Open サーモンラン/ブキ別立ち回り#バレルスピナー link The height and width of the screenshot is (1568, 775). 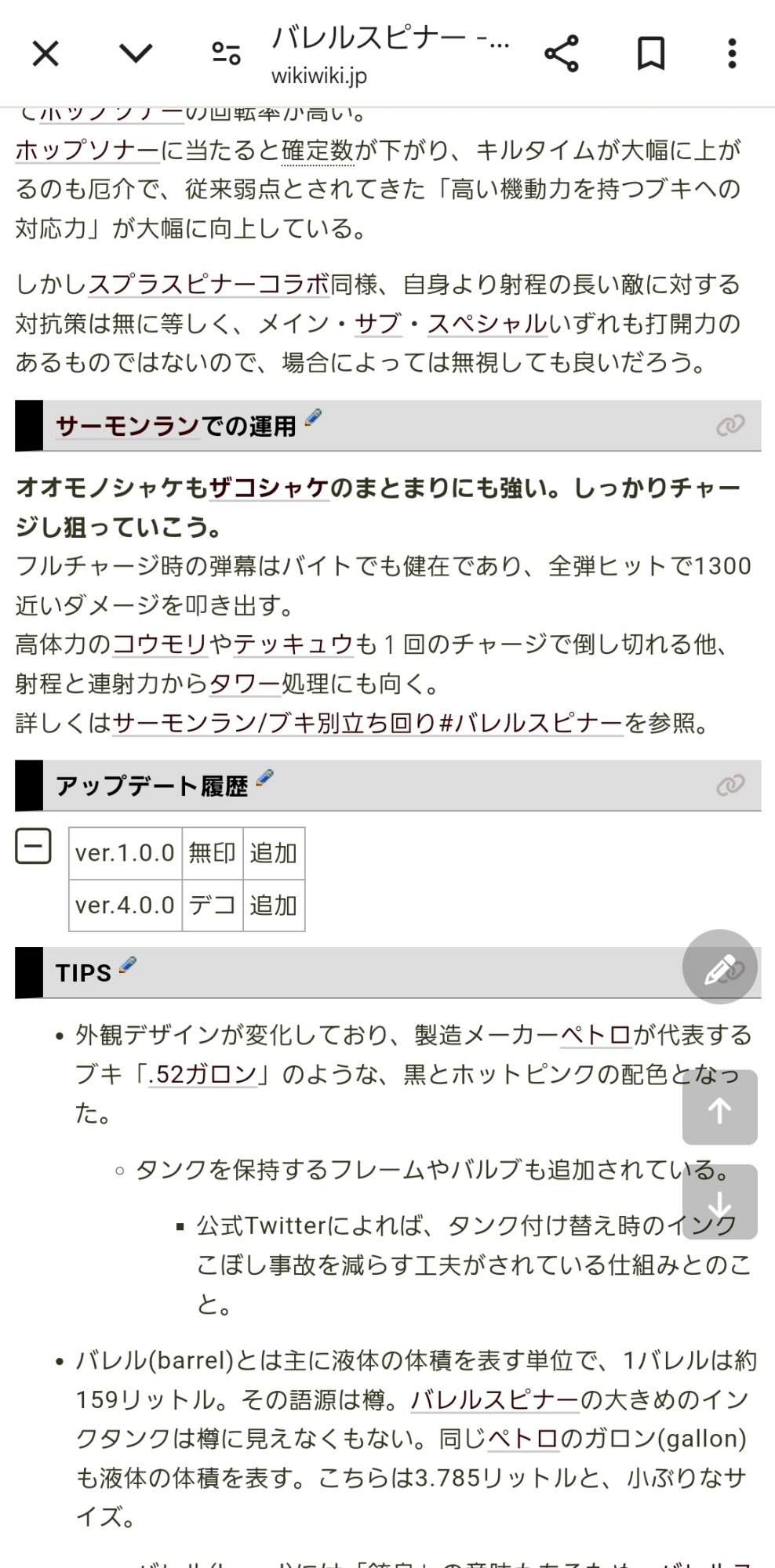click(x=367, y=723)
